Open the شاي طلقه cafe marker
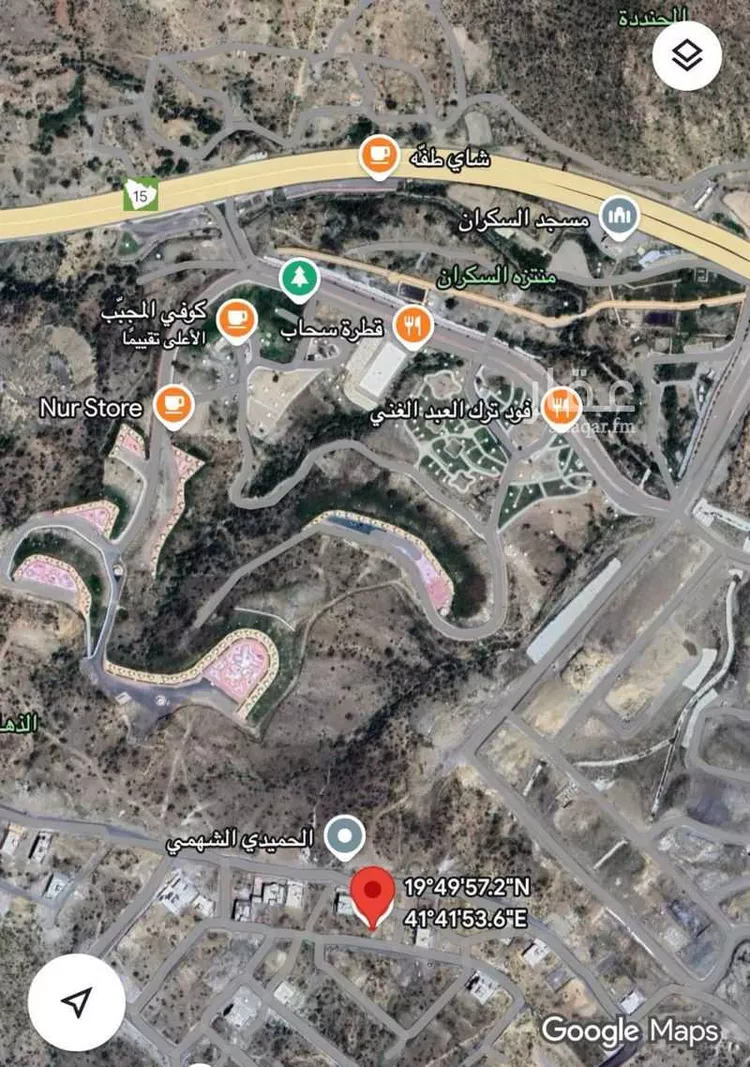Image resolution: width=750 pixels, height=1067 pixels. tap(378, 158)
